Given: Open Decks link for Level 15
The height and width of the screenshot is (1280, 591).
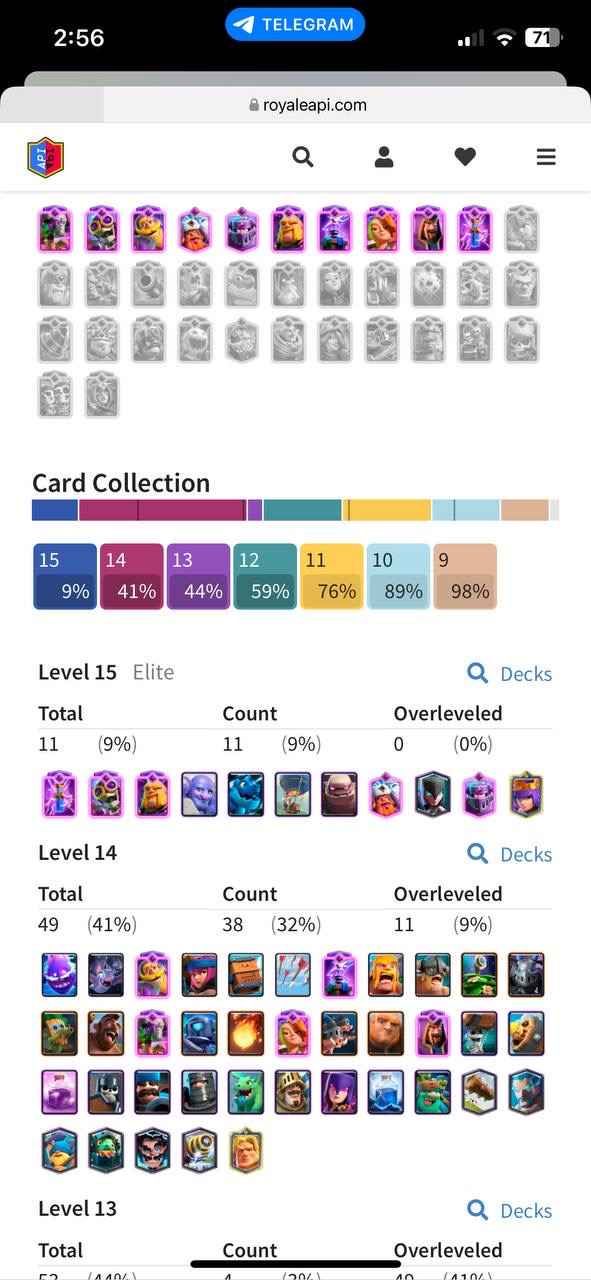Looking at the screenshot, I should point(510,673).
